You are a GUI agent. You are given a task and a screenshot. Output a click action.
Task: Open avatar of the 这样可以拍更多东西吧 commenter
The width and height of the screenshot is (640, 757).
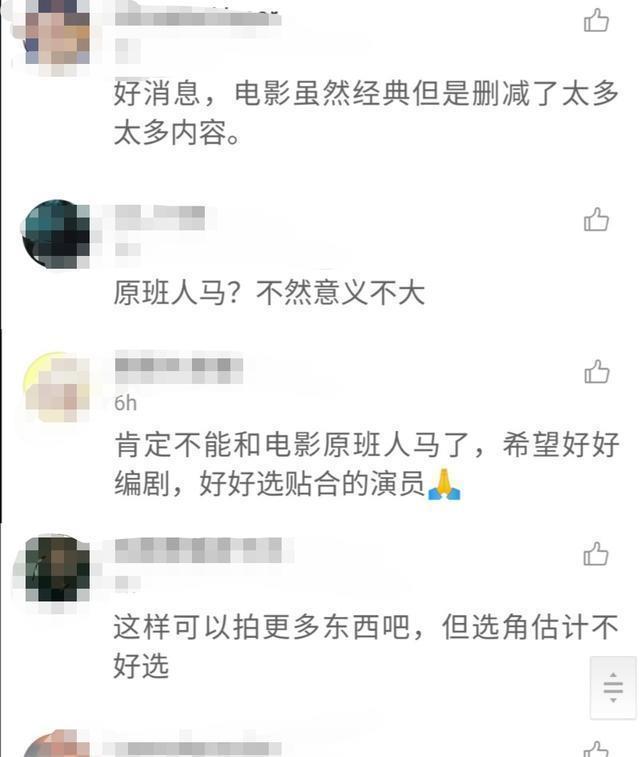(56, 570)
